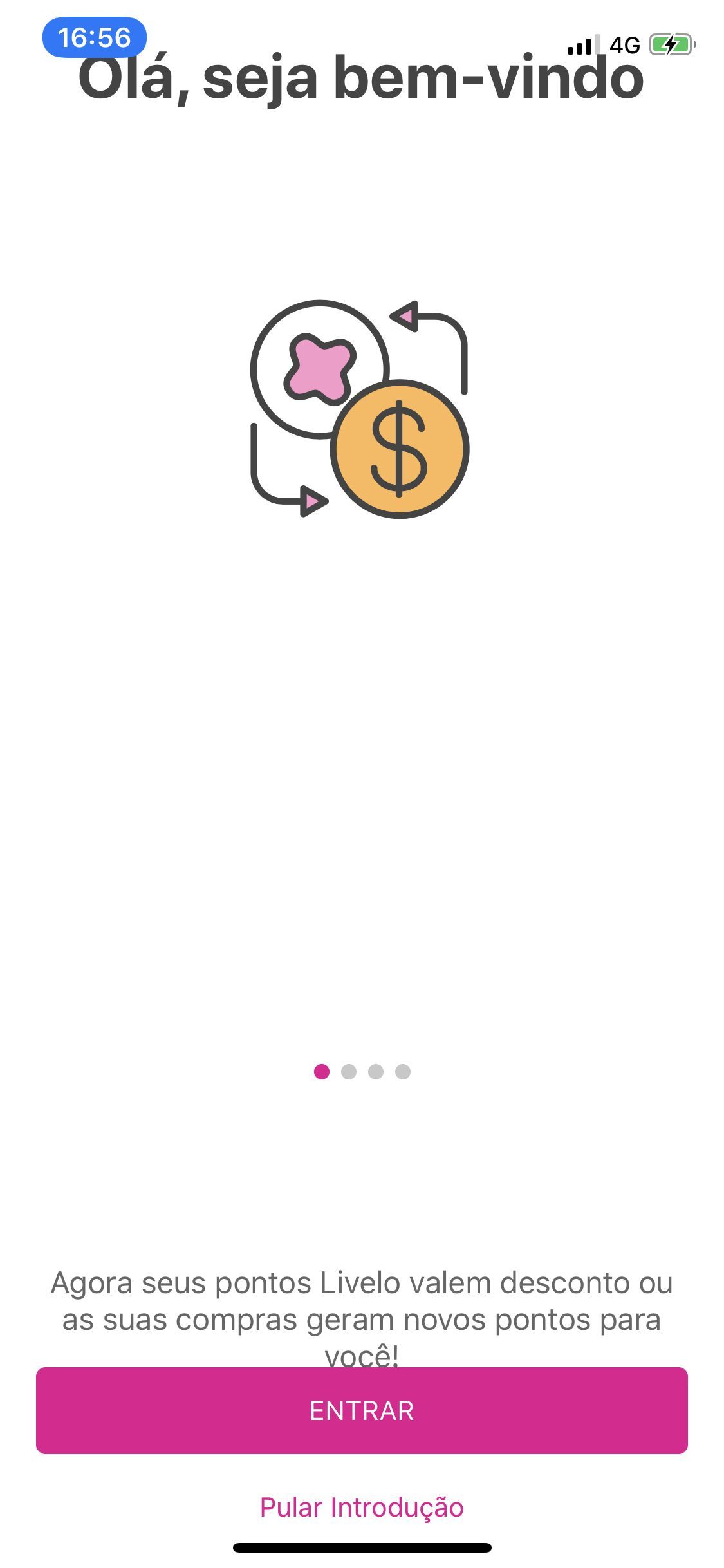Skip intro via Pular Introdução
This screenshot has width=724, height=1568.
pos(362,1507)
